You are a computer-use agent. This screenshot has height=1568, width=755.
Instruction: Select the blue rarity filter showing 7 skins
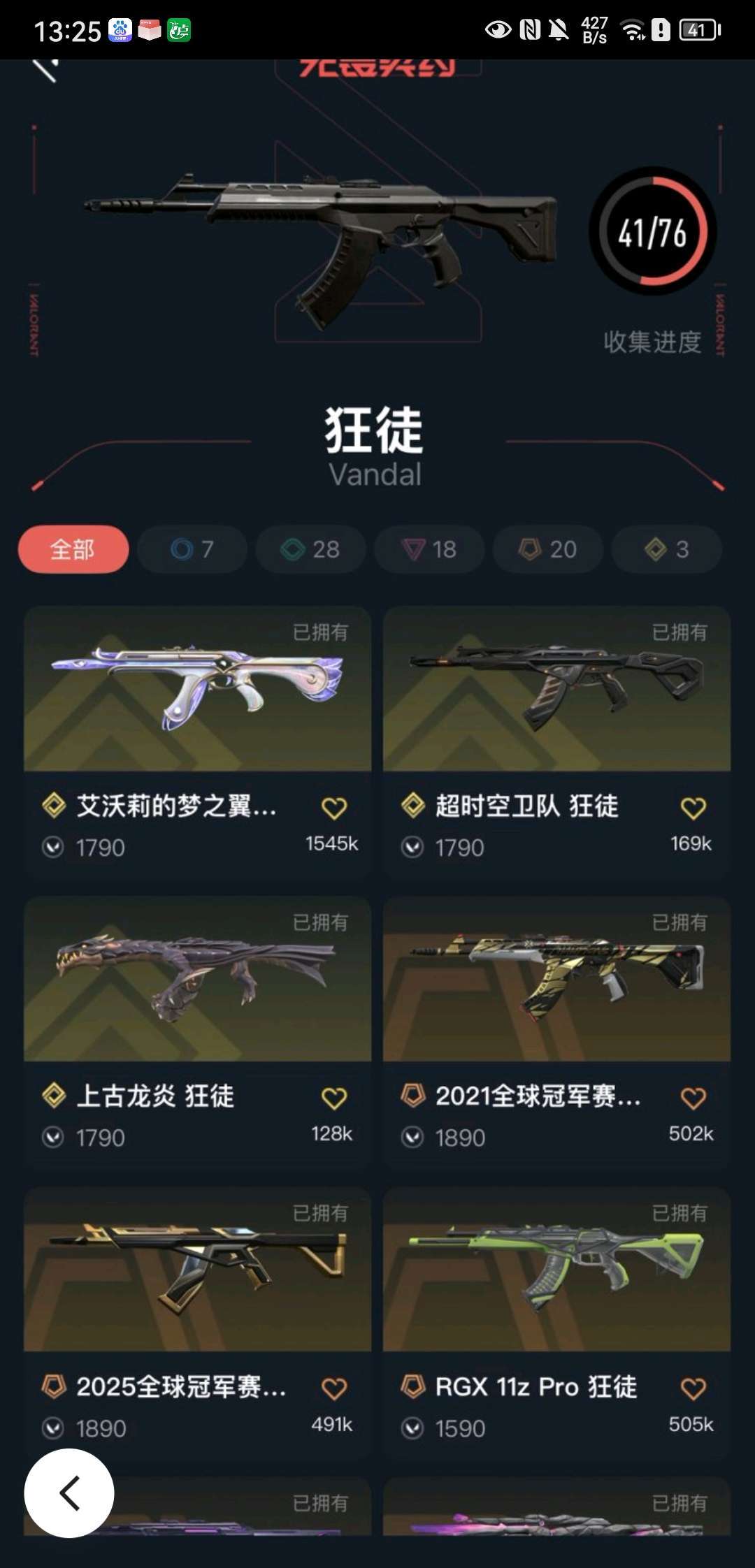191,550
